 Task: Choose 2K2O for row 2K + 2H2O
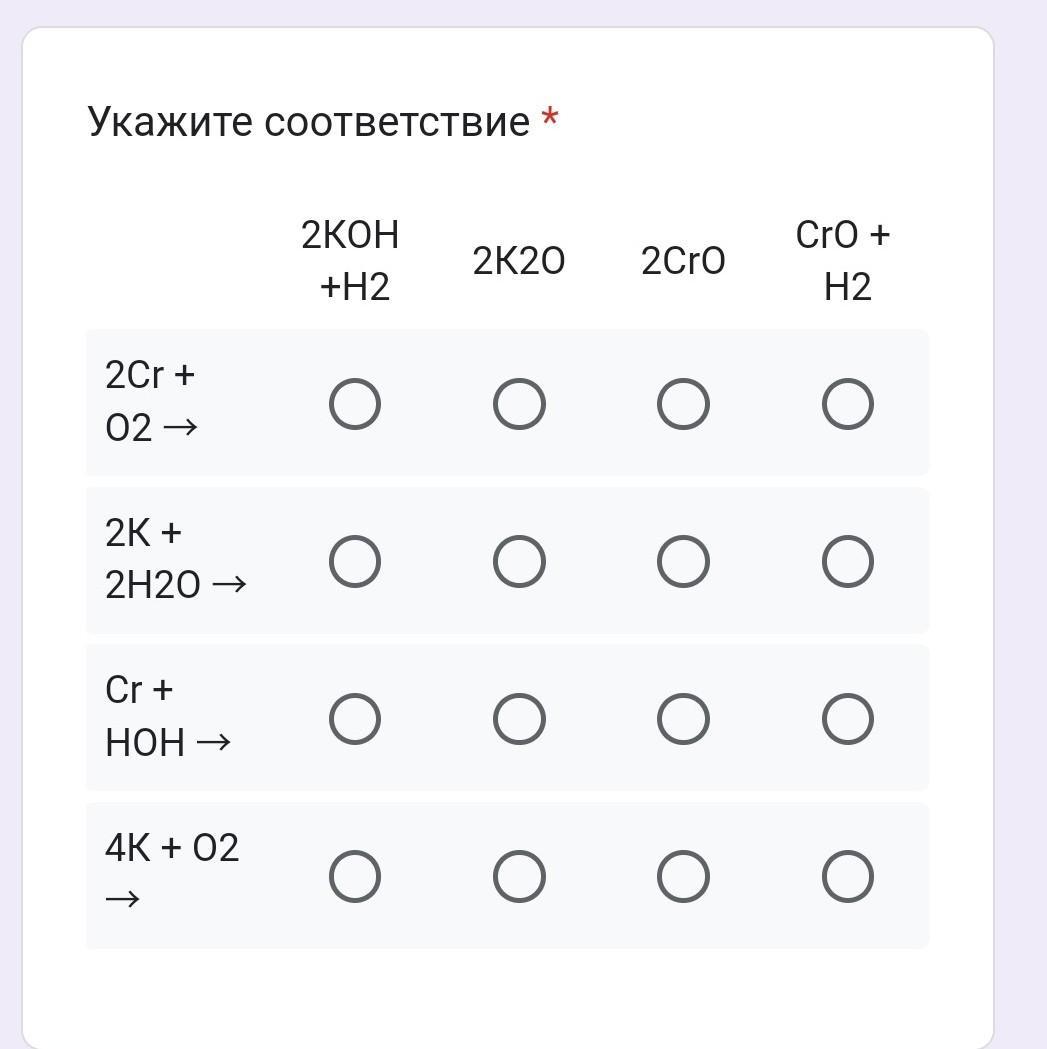click(519, 561)
